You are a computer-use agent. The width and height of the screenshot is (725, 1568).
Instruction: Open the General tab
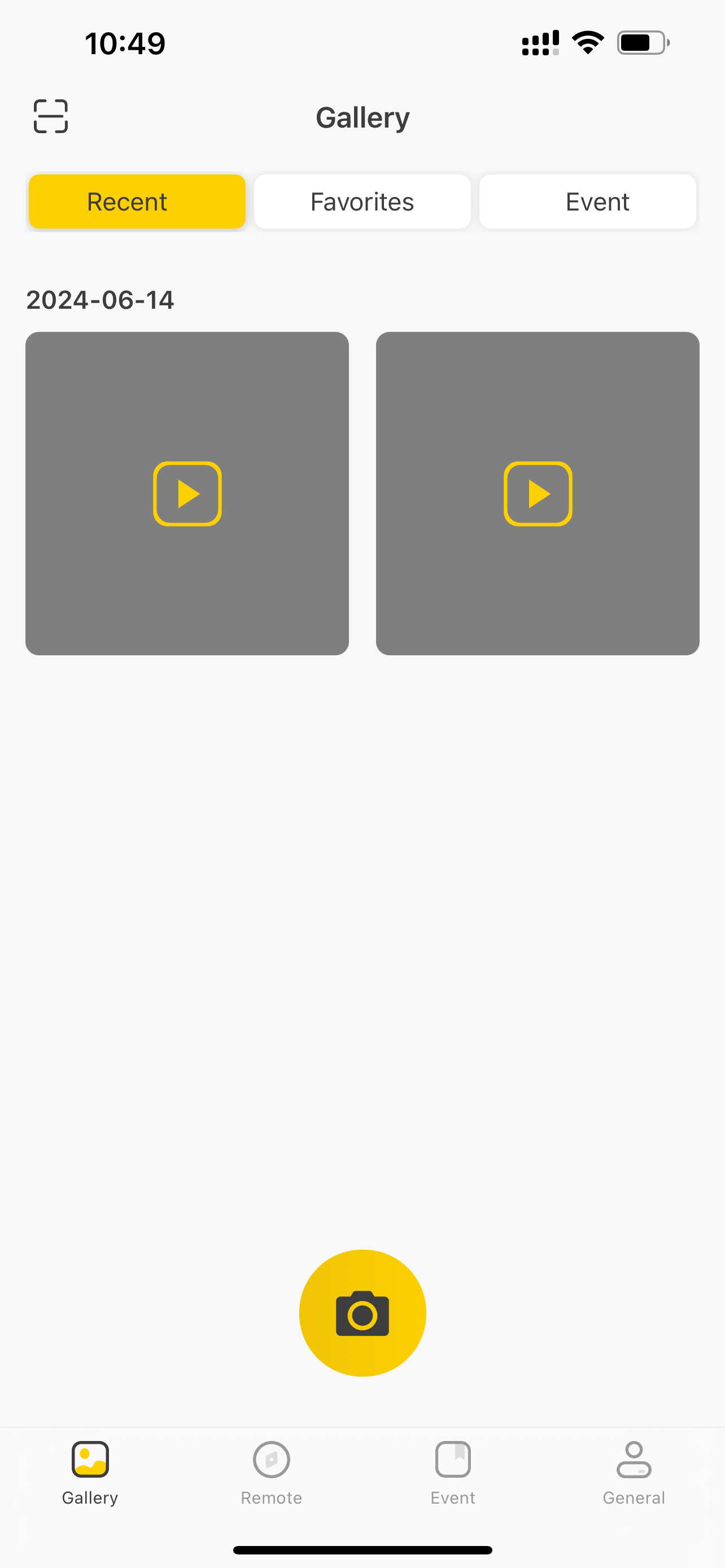click(x=634, y=1472)
